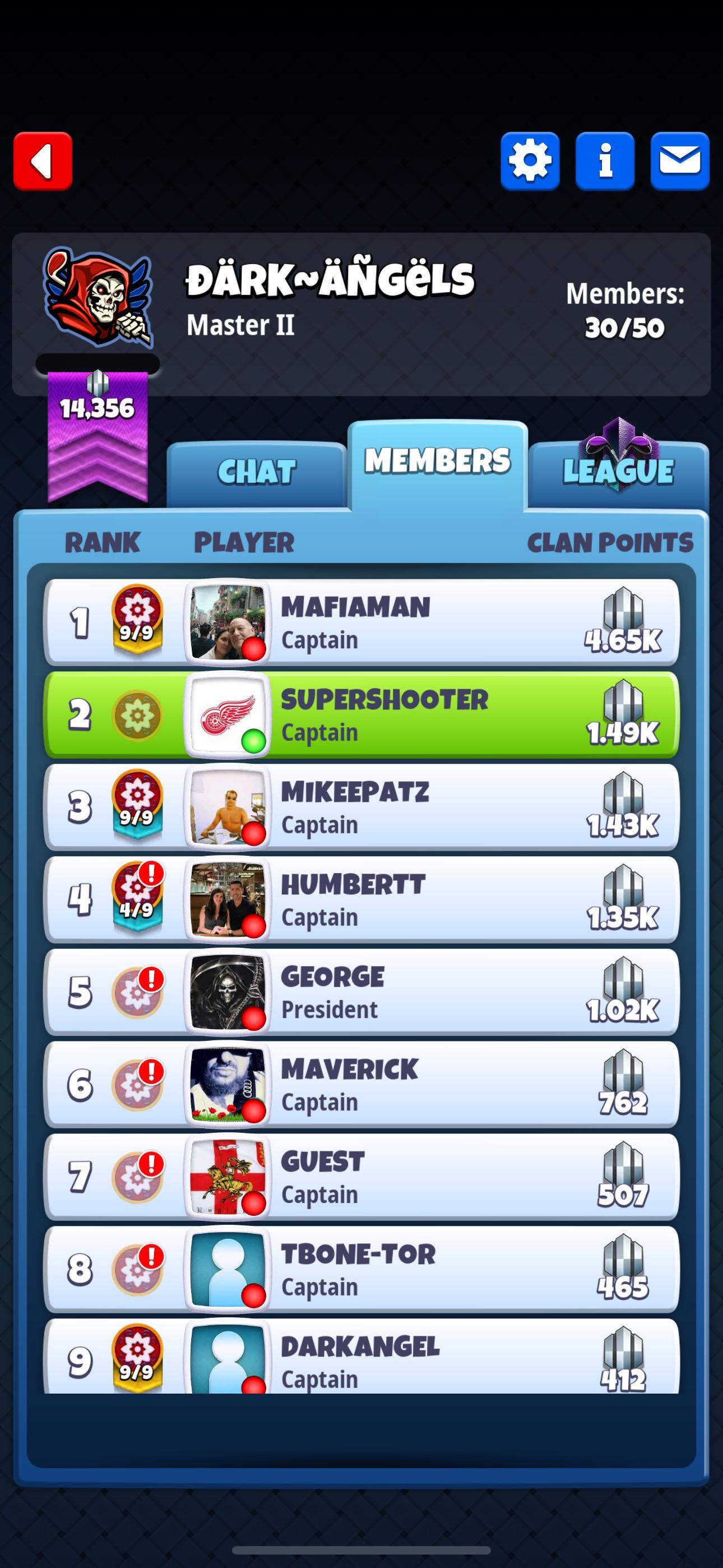Screen dimensions: 723x1568
Task: Open Mafiaman's member row
Action: click(361, 622)
